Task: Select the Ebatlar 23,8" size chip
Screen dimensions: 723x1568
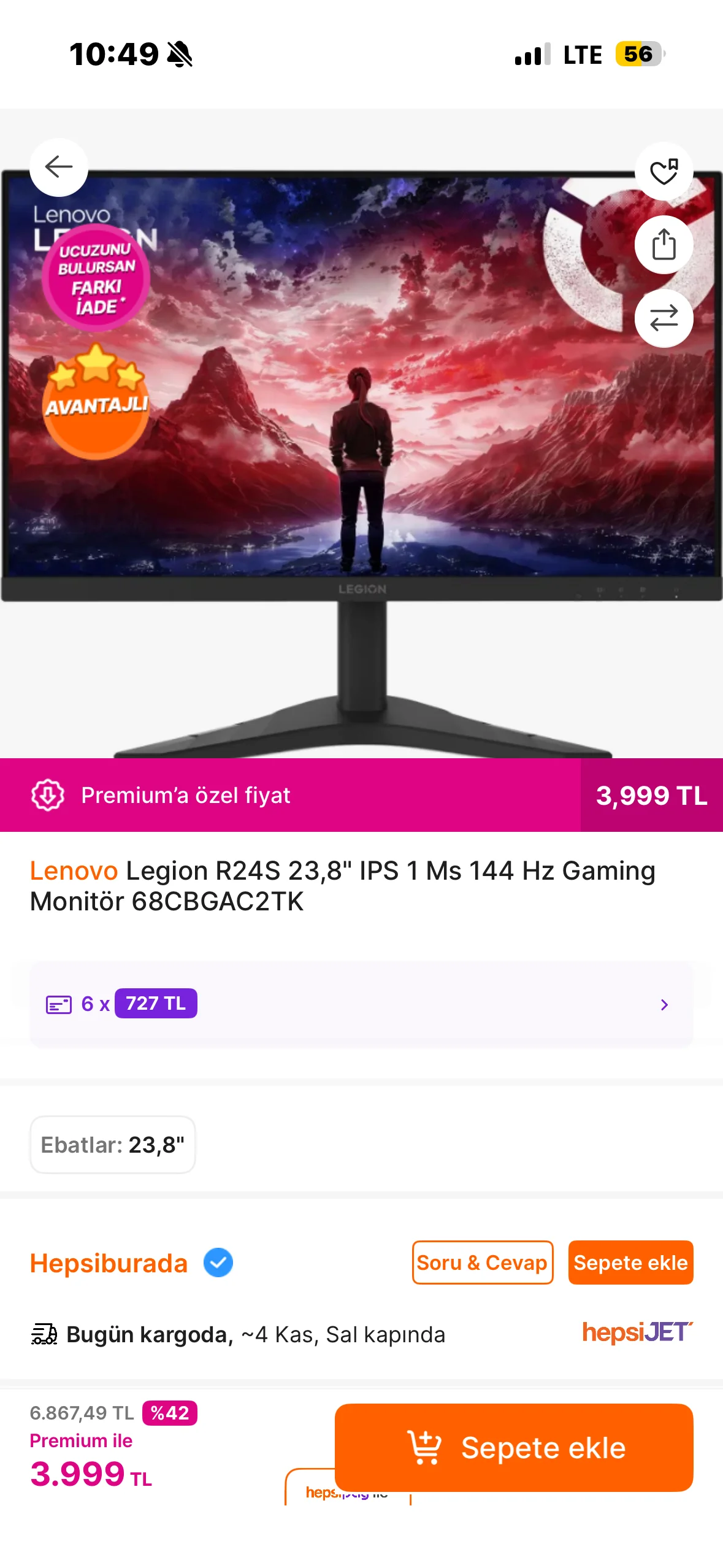Action: [113, 1145]
